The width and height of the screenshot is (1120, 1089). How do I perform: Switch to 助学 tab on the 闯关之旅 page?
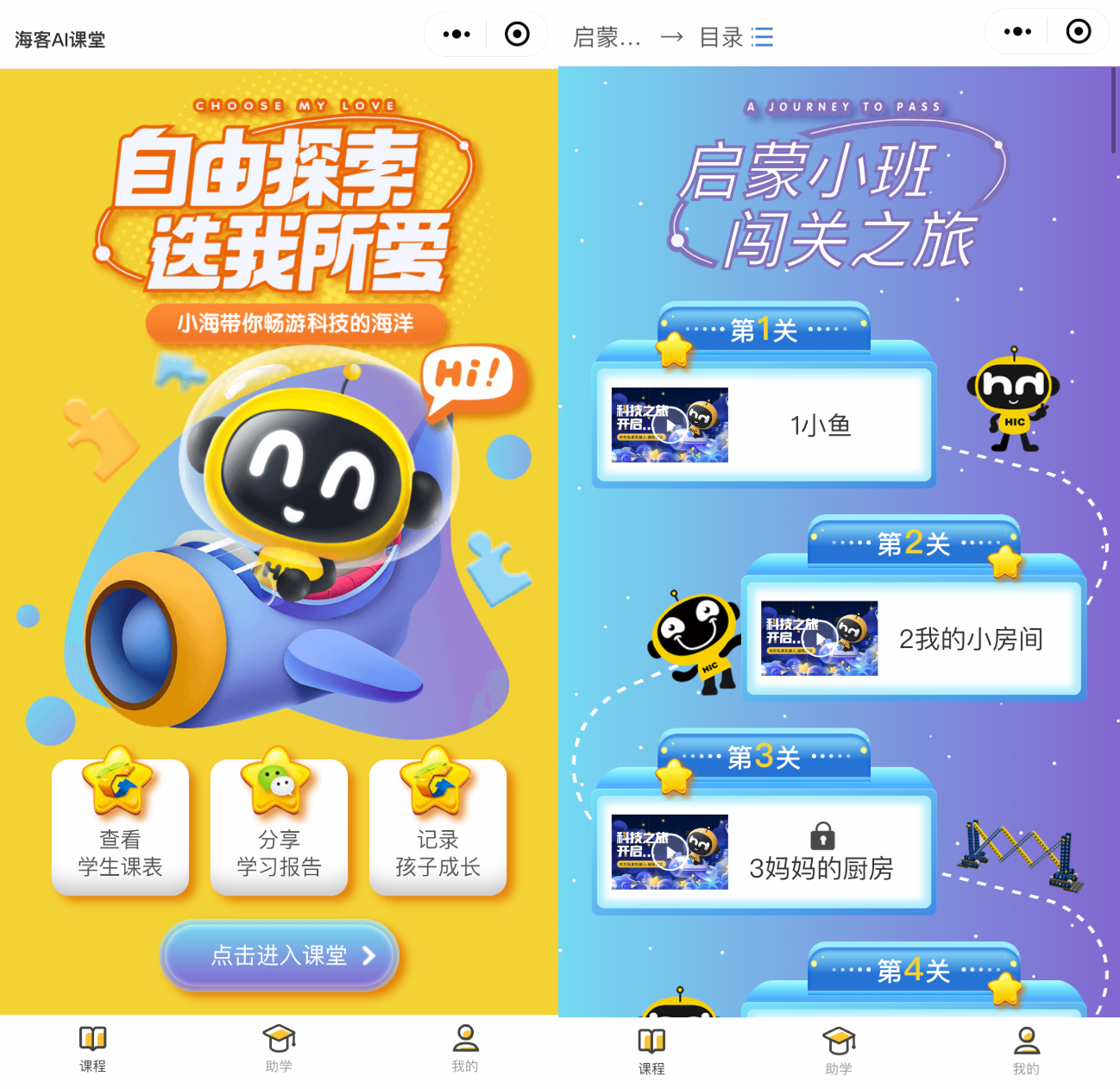(839, 1050)
